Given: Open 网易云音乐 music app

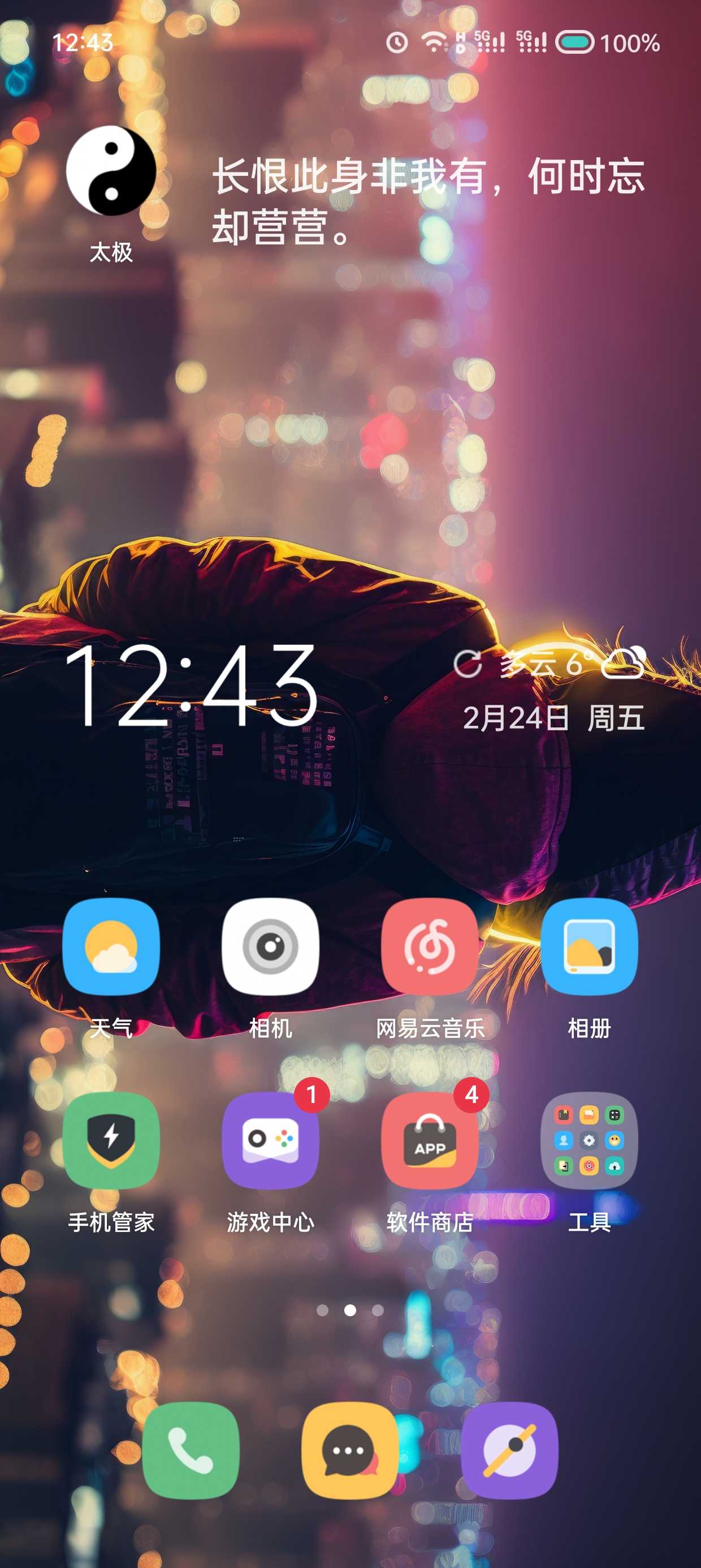Looking at the screenshot, I should point(430,946).
